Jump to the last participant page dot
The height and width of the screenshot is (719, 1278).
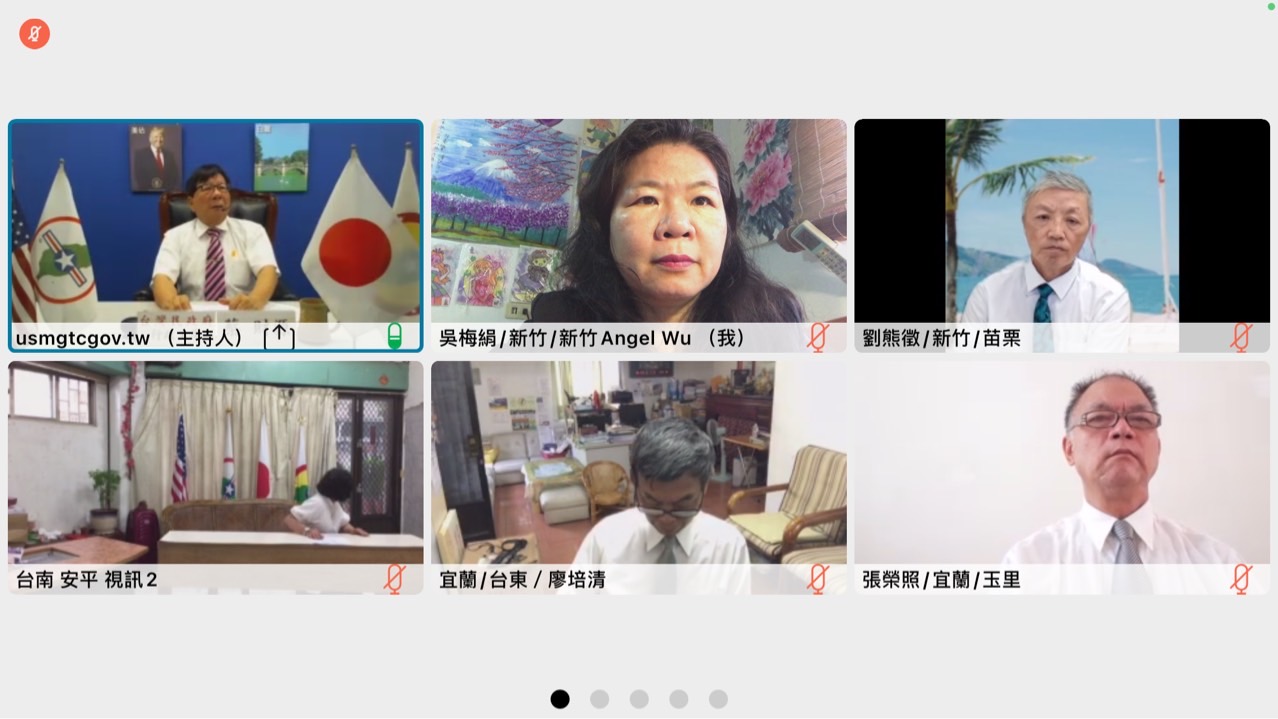coord(718,699)
